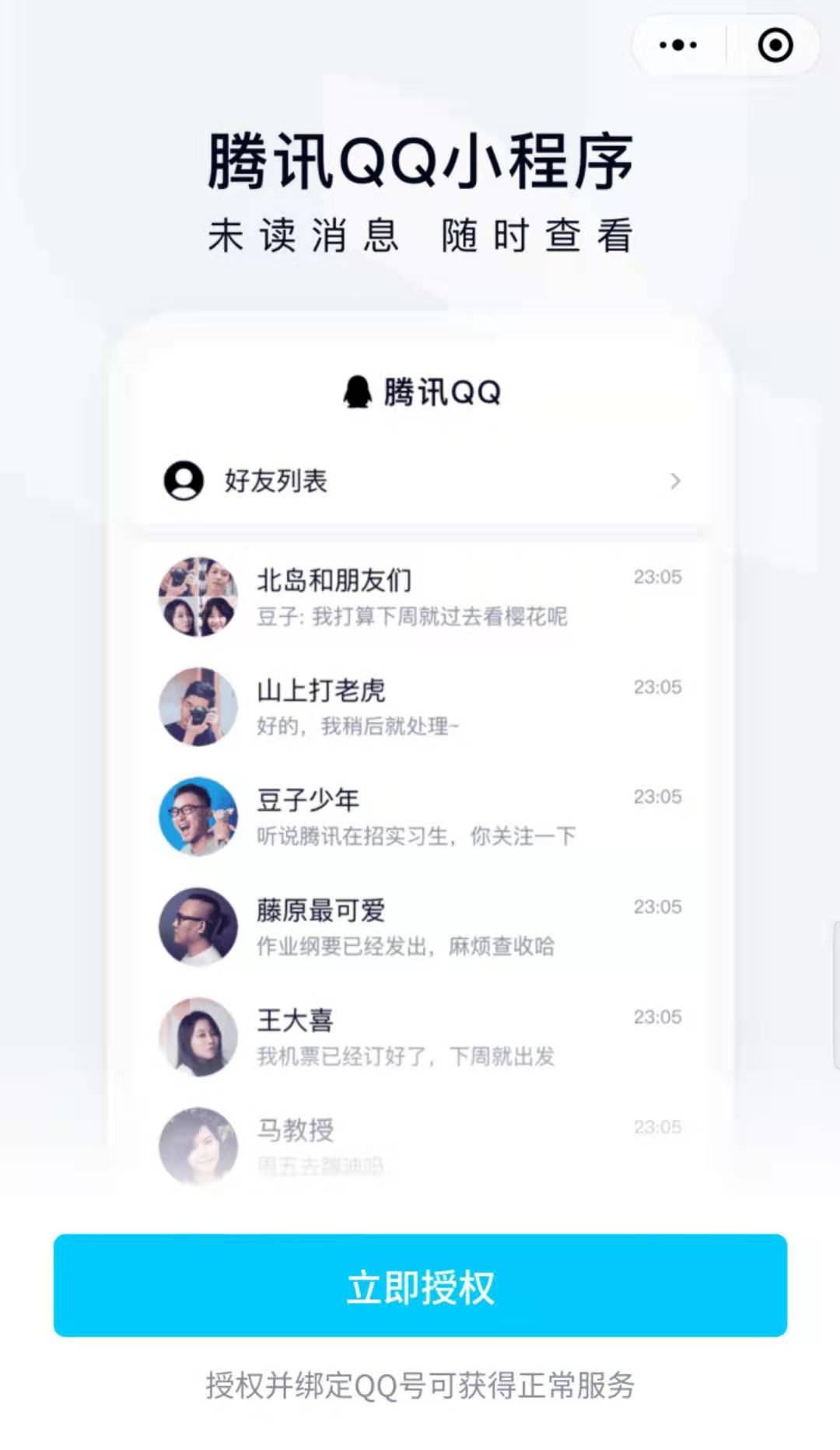Screen dimensions: 840x1450
Task: Click the 未读消息 随时查看 subtitle
Action: pos(420,232)
